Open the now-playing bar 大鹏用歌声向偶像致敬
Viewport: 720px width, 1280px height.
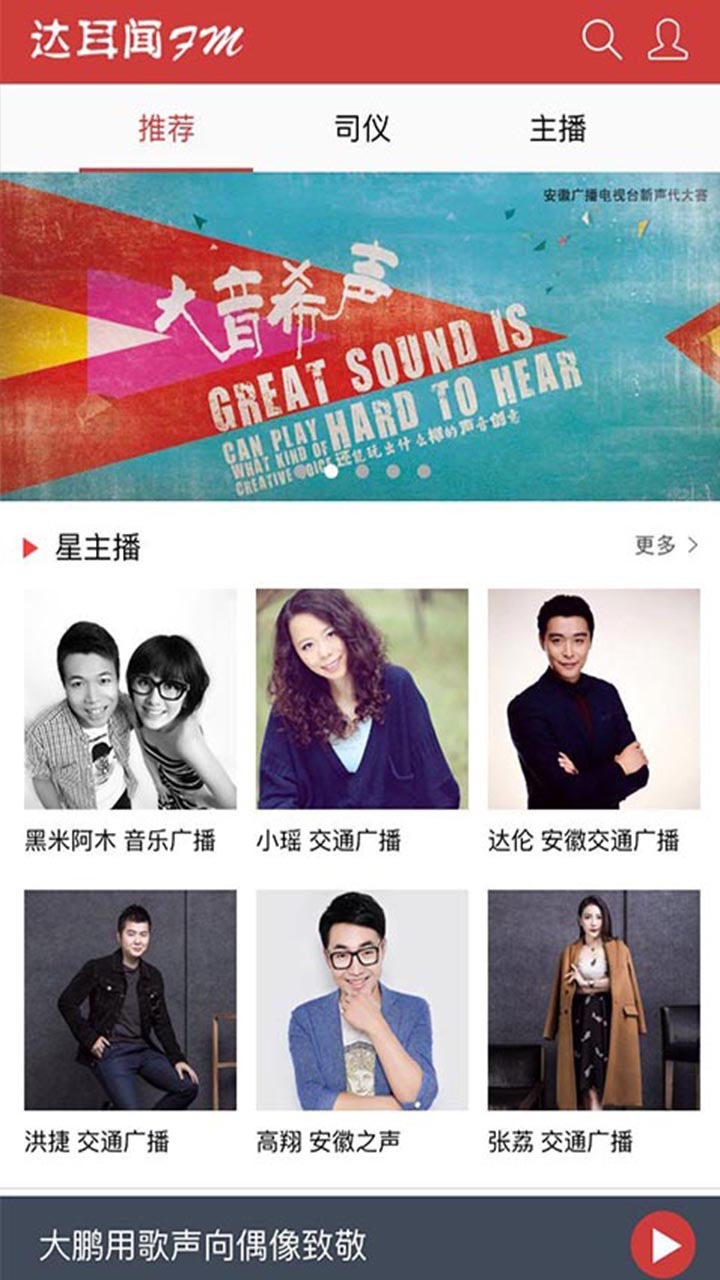[300, 1245]
